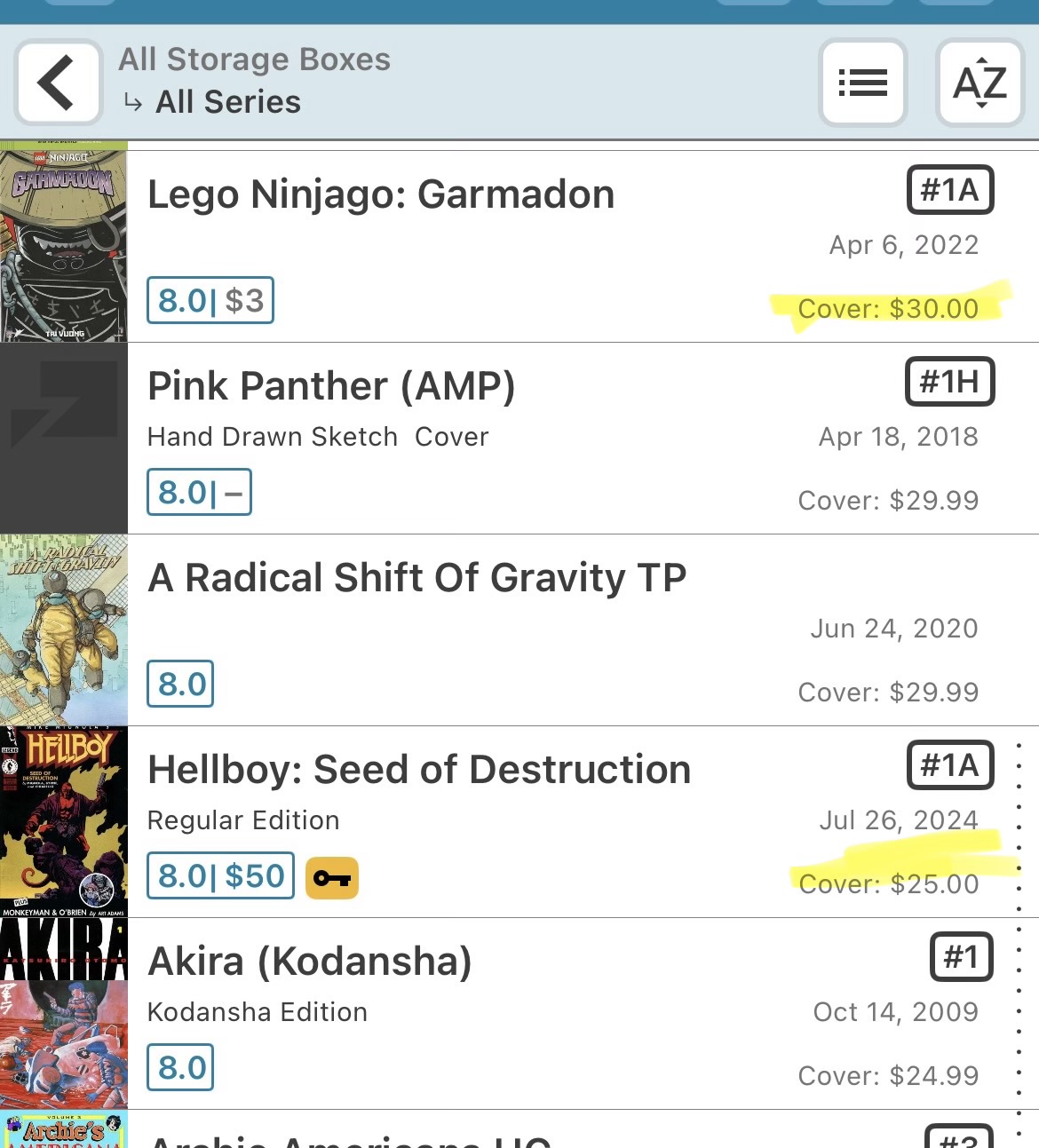Open Lego Ninjago: Garmadon #1A
The image size is (1039, 1148).
(x=381, y=195)
